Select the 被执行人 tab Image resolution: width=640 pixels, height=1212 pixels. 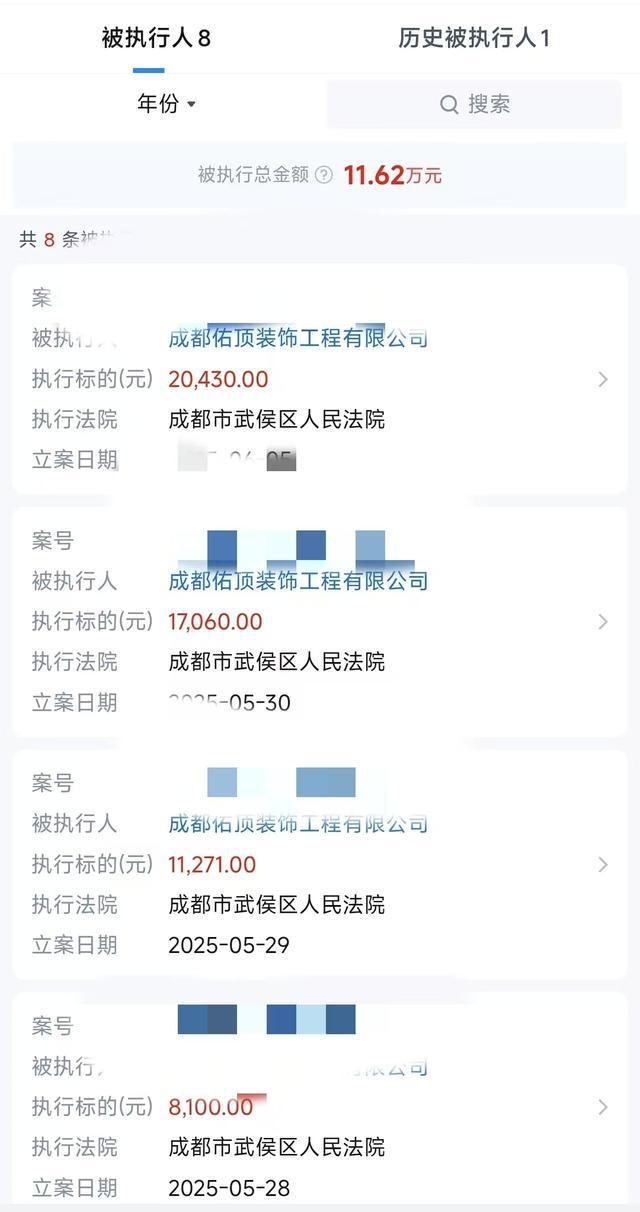(156, 38)
